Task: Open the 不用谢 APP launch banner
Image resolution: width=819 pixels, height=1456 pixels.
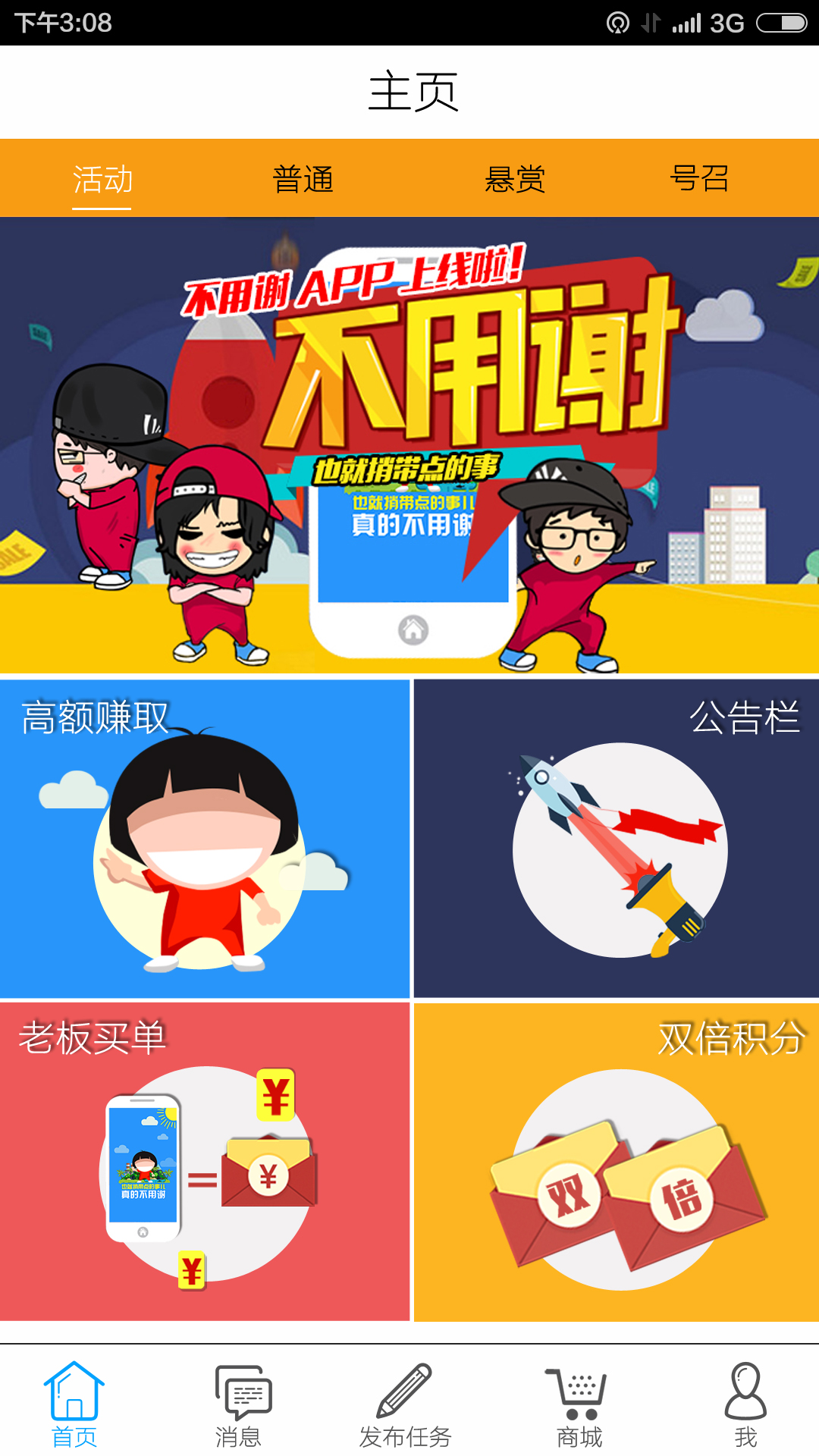Action: coord(409,445)
